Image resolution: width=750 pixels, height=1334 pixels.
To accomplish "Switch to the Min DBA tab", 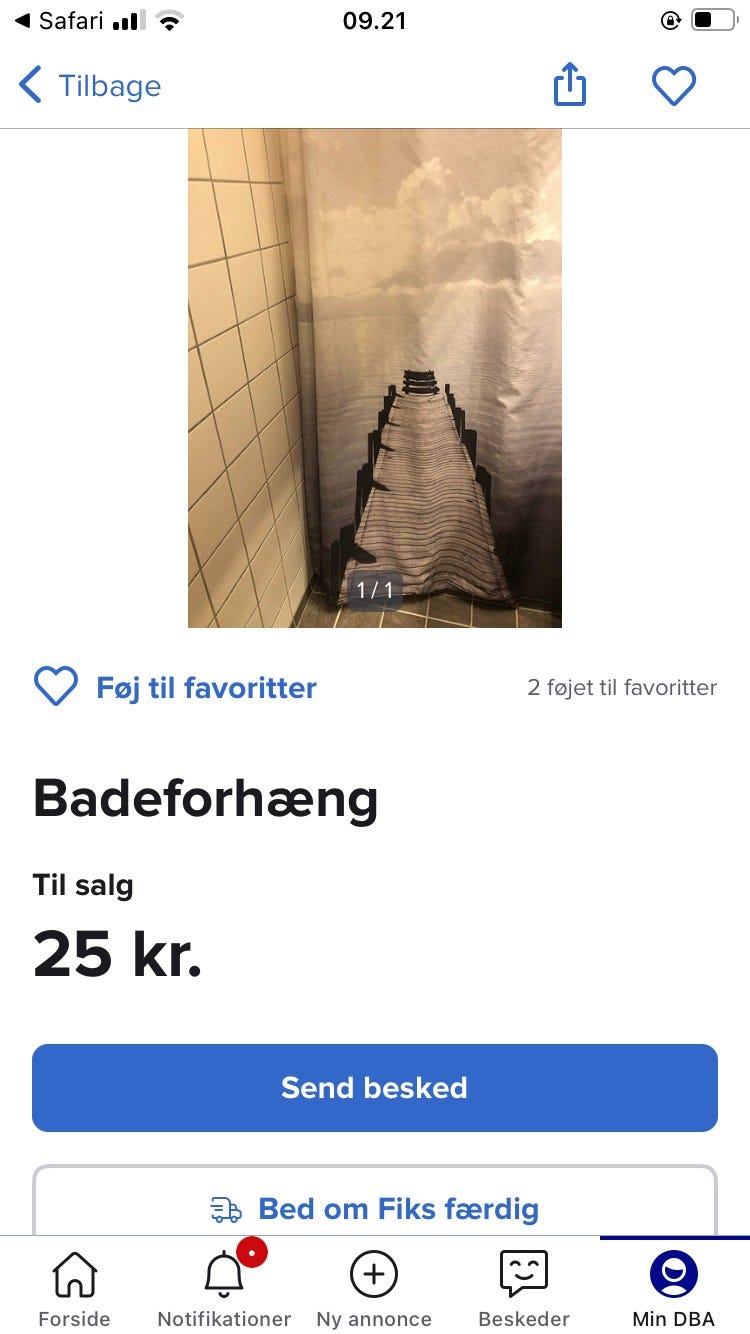I will (x=673, y=1288).
